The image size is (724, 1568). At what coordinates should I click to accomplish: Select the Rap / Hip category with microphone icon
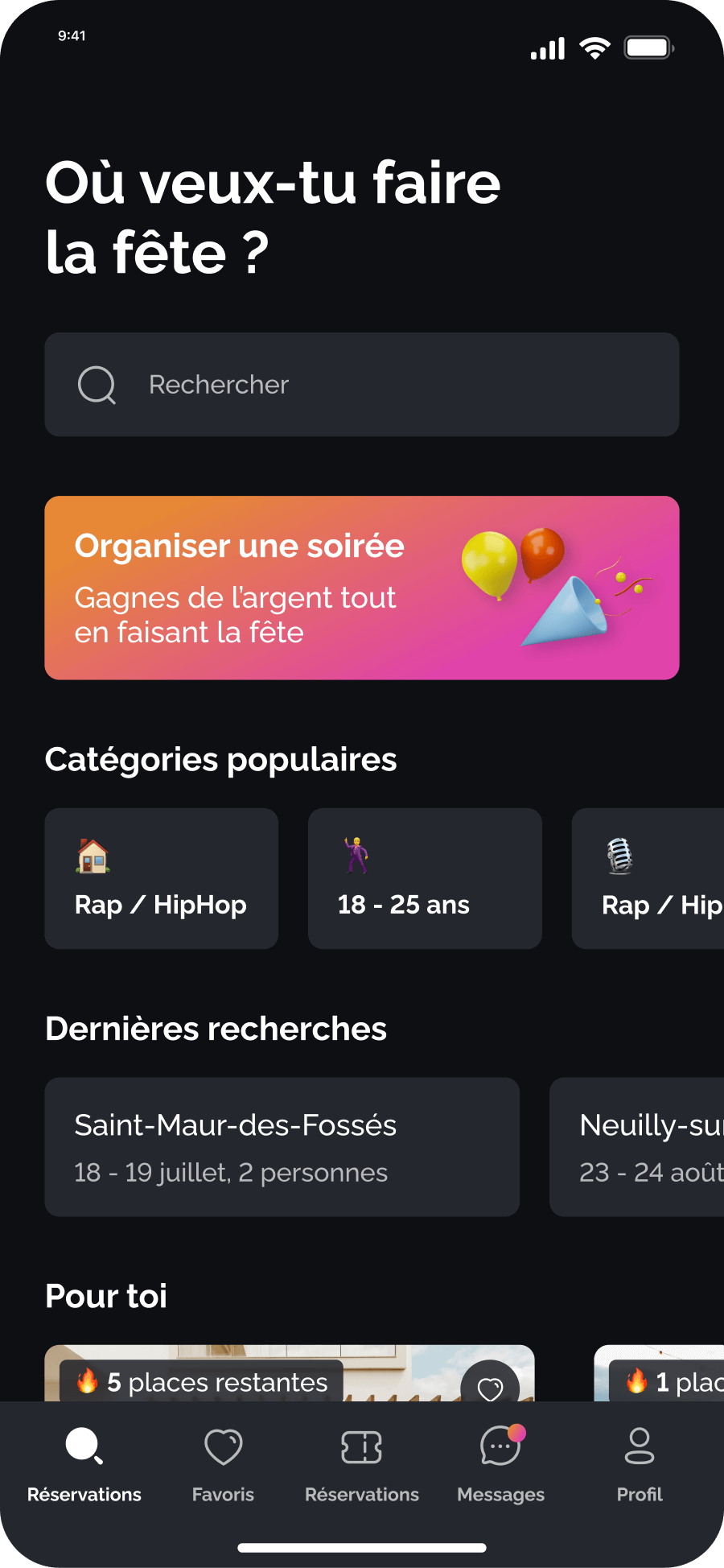[x=648, y=878]
